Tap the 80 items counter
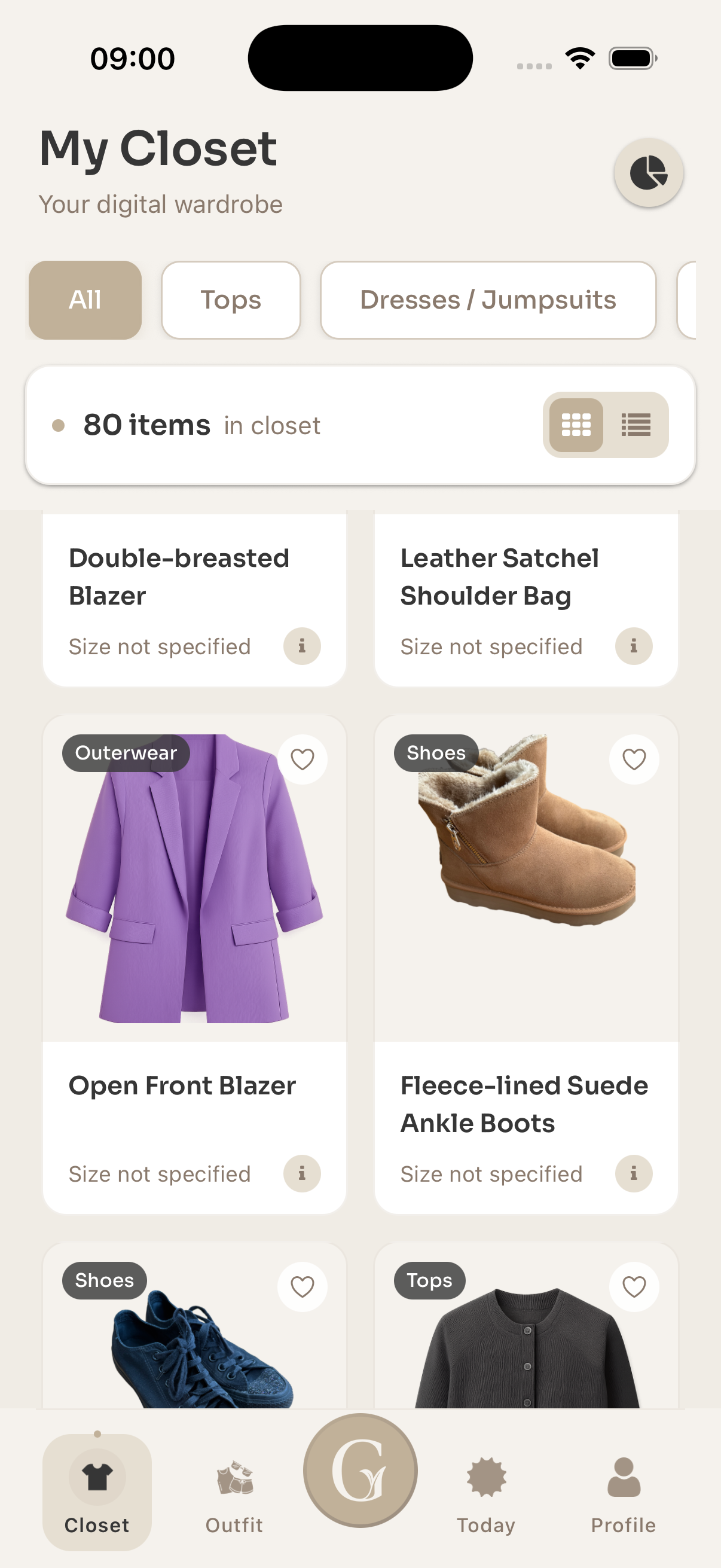 (x=146, y=424)
